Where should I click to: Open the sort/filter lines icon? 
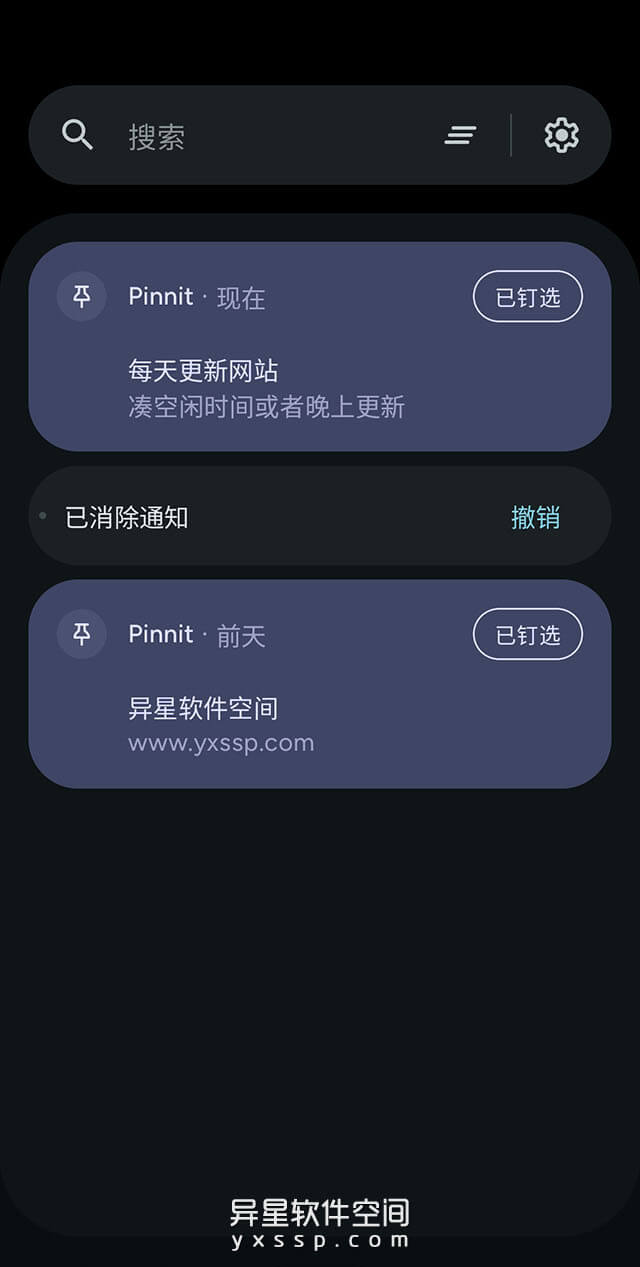click(460, 135)
